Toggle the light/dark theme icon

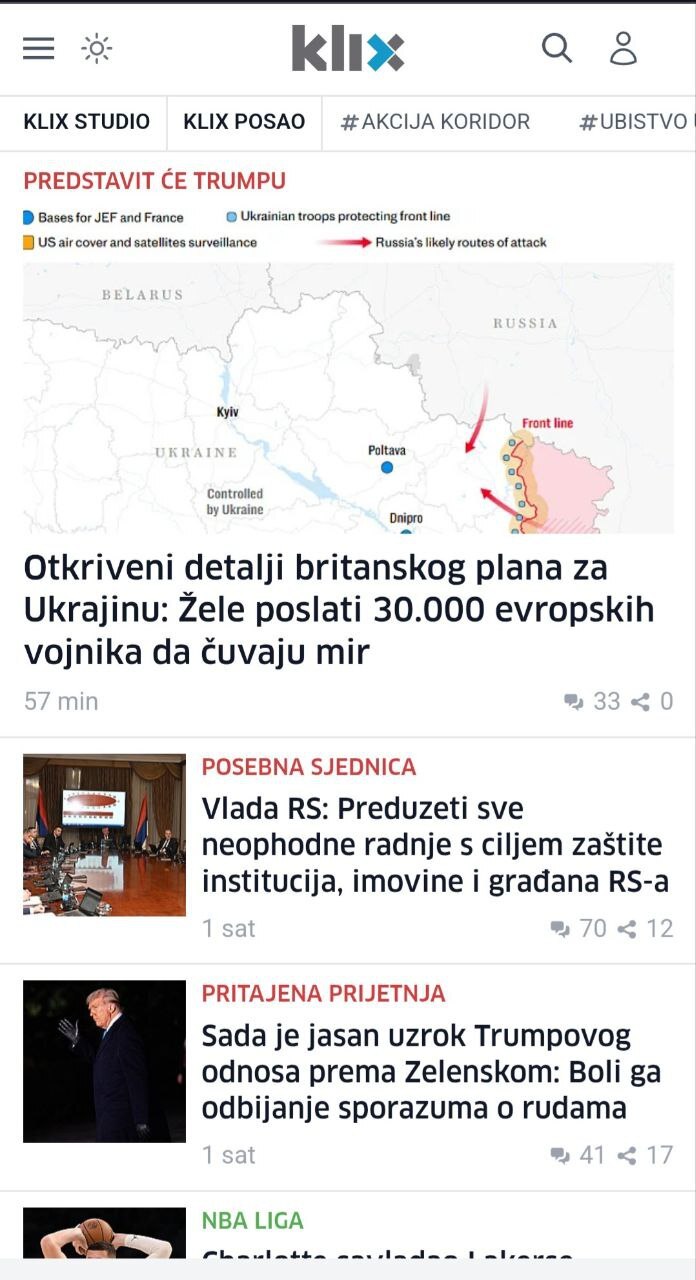click(96, 48)
